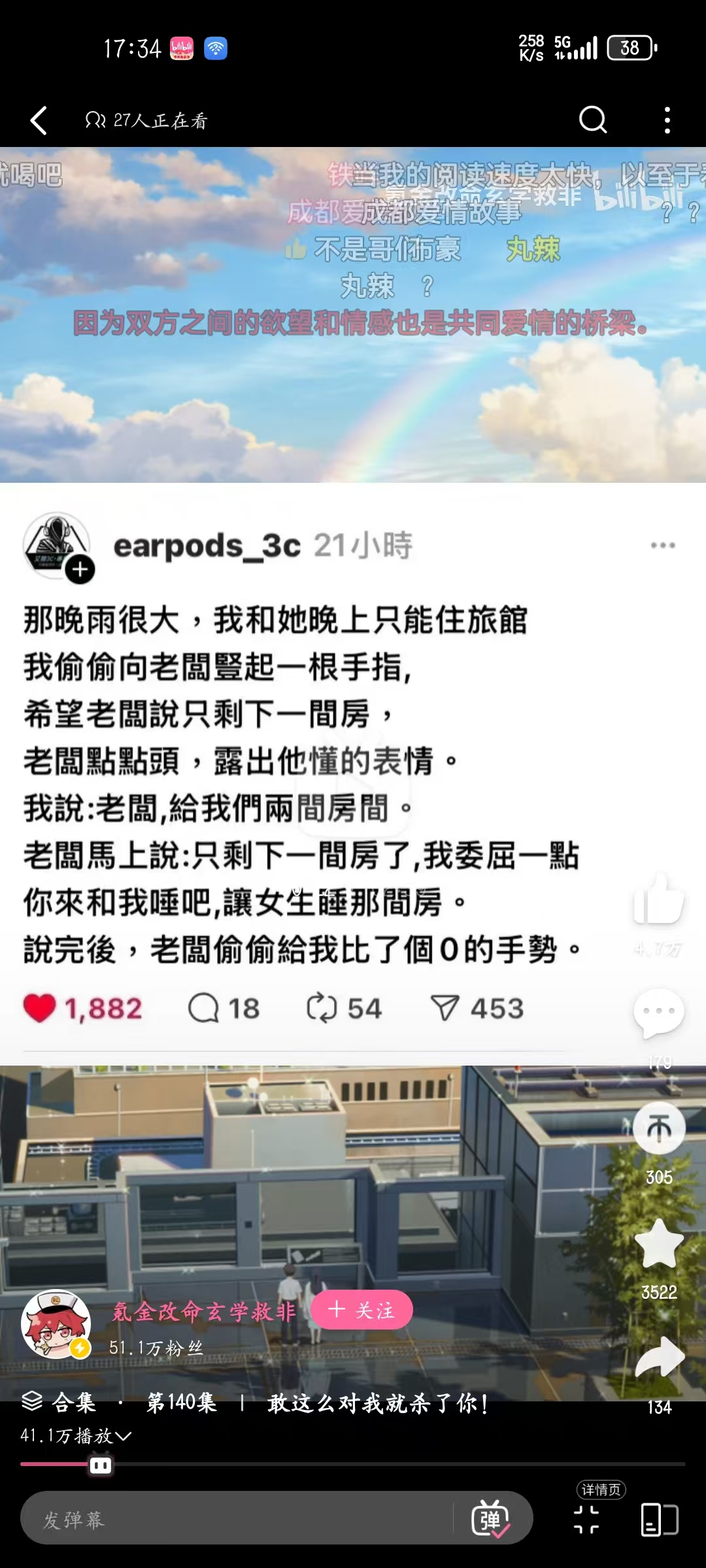Share the video with the arrow icon
The height and width of the screenshot is (1568, 706).
pyautogui.click(x=659, y=1358)
